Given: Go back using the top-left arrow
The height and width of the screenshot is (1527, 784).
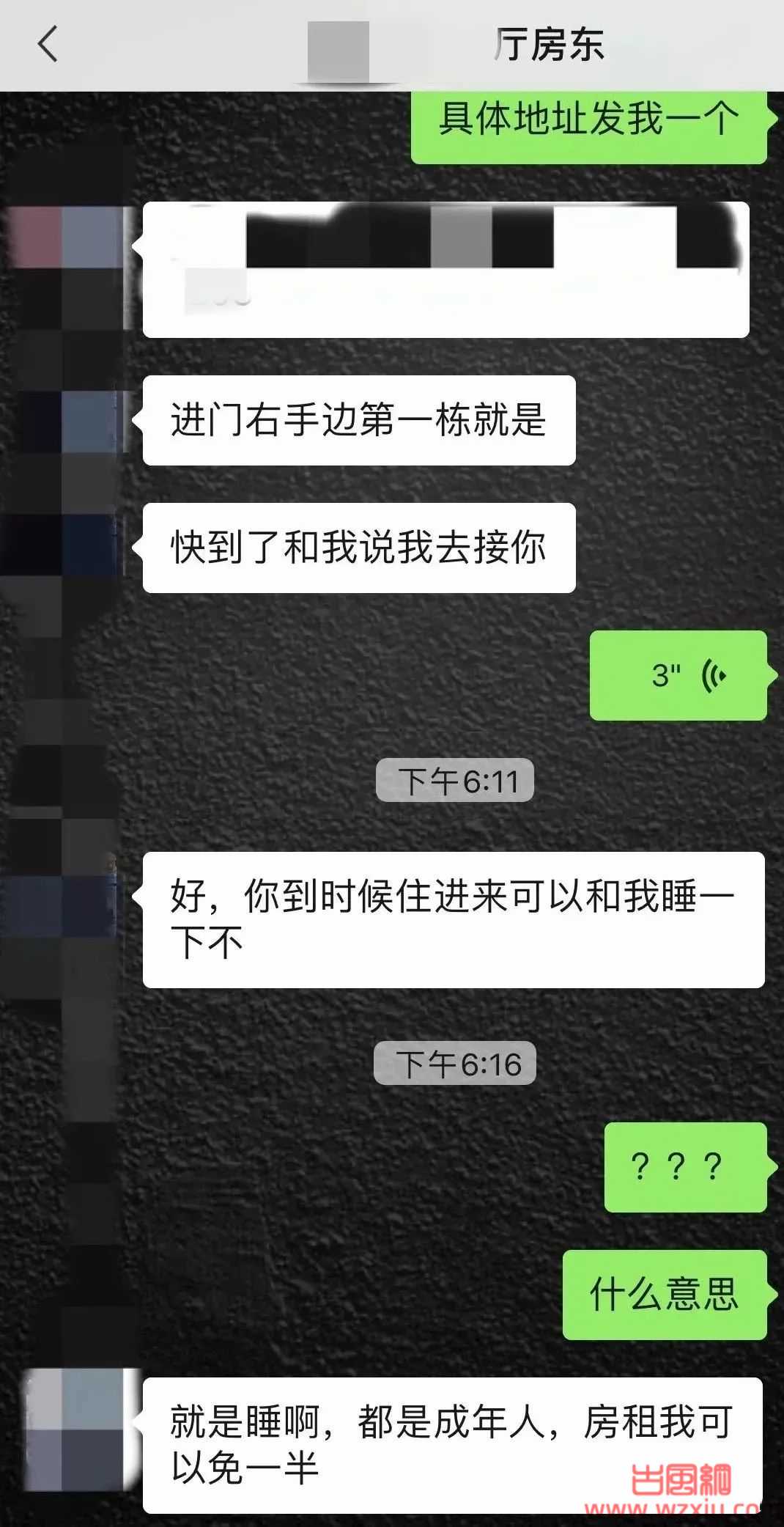Looking at the screenshot, I should pyautogui.click(x=48, y=44).
